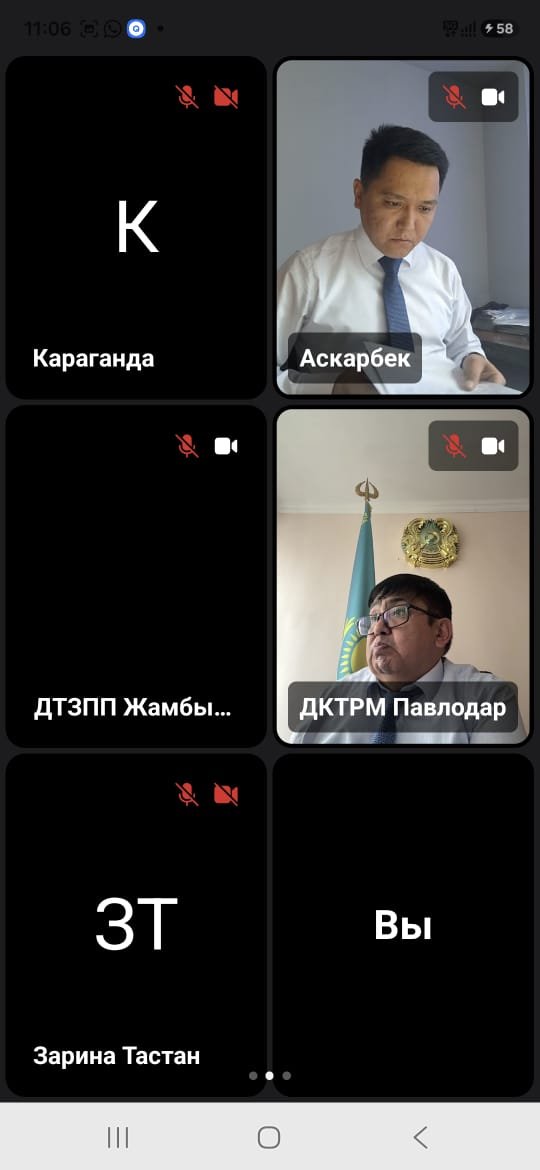This screenshot has width=540, height=1170.
Task: Open the Караганда participant tile
Action: [x=136, y=227]
